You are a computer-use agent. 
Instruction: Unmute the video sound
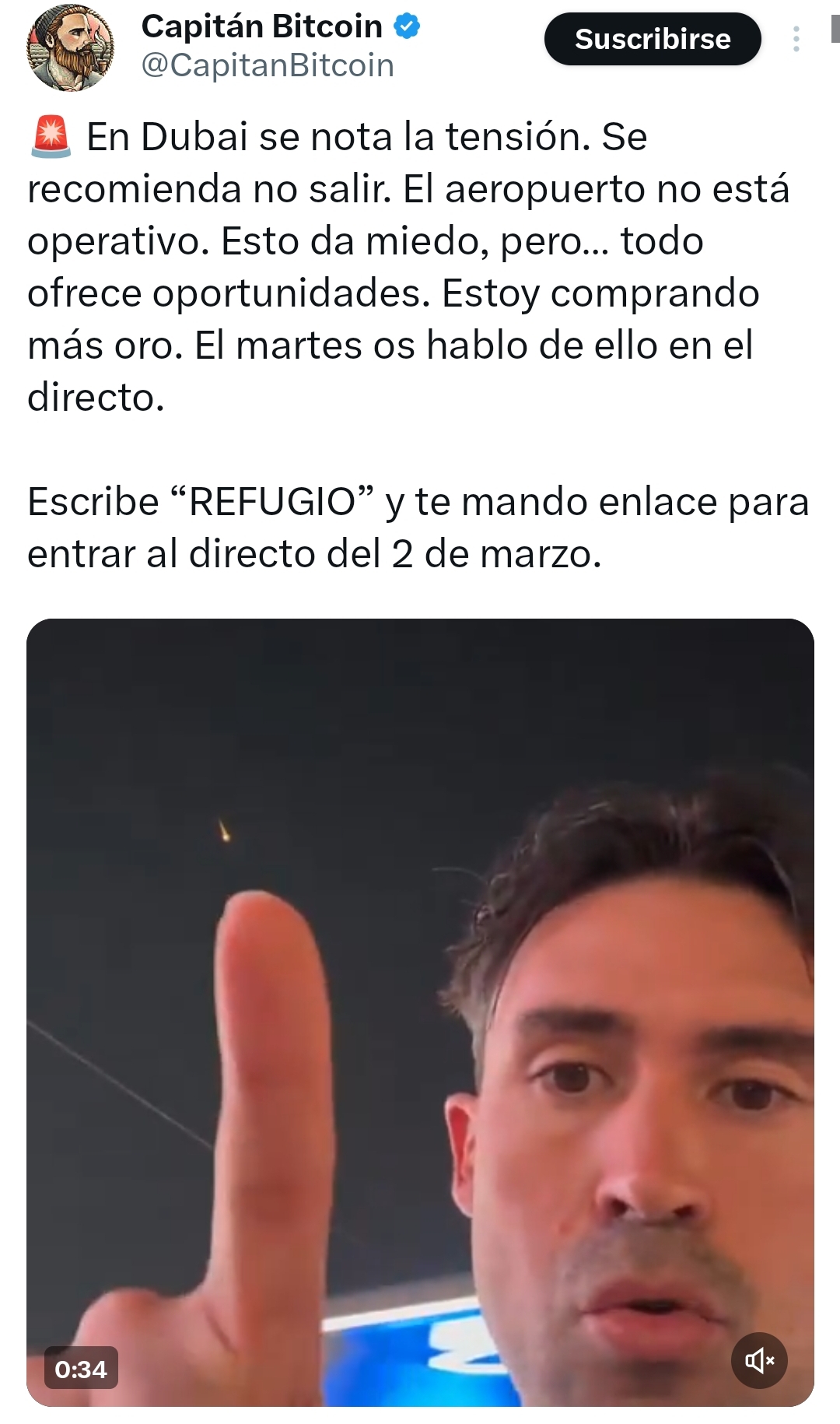[x=759, y=1360]
